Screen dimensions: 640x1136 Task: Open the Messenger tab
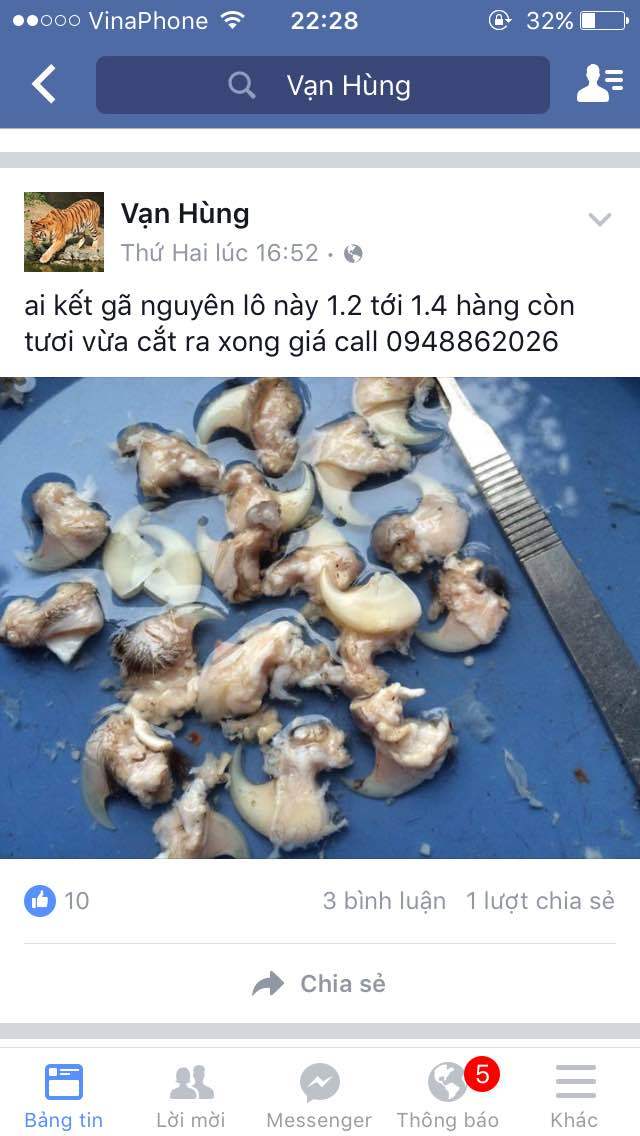(x=319, y=1095)
